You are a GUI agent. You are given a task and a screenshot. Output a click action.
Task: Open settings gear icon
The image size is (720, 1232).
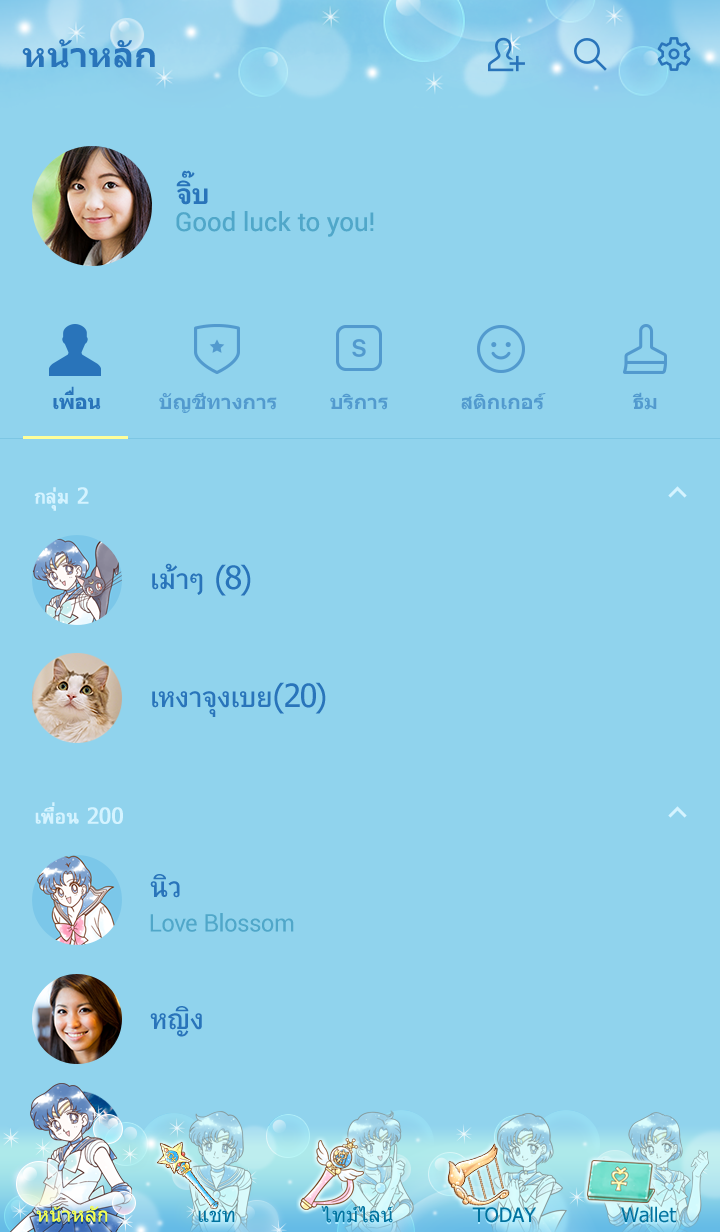pos(674,55)
